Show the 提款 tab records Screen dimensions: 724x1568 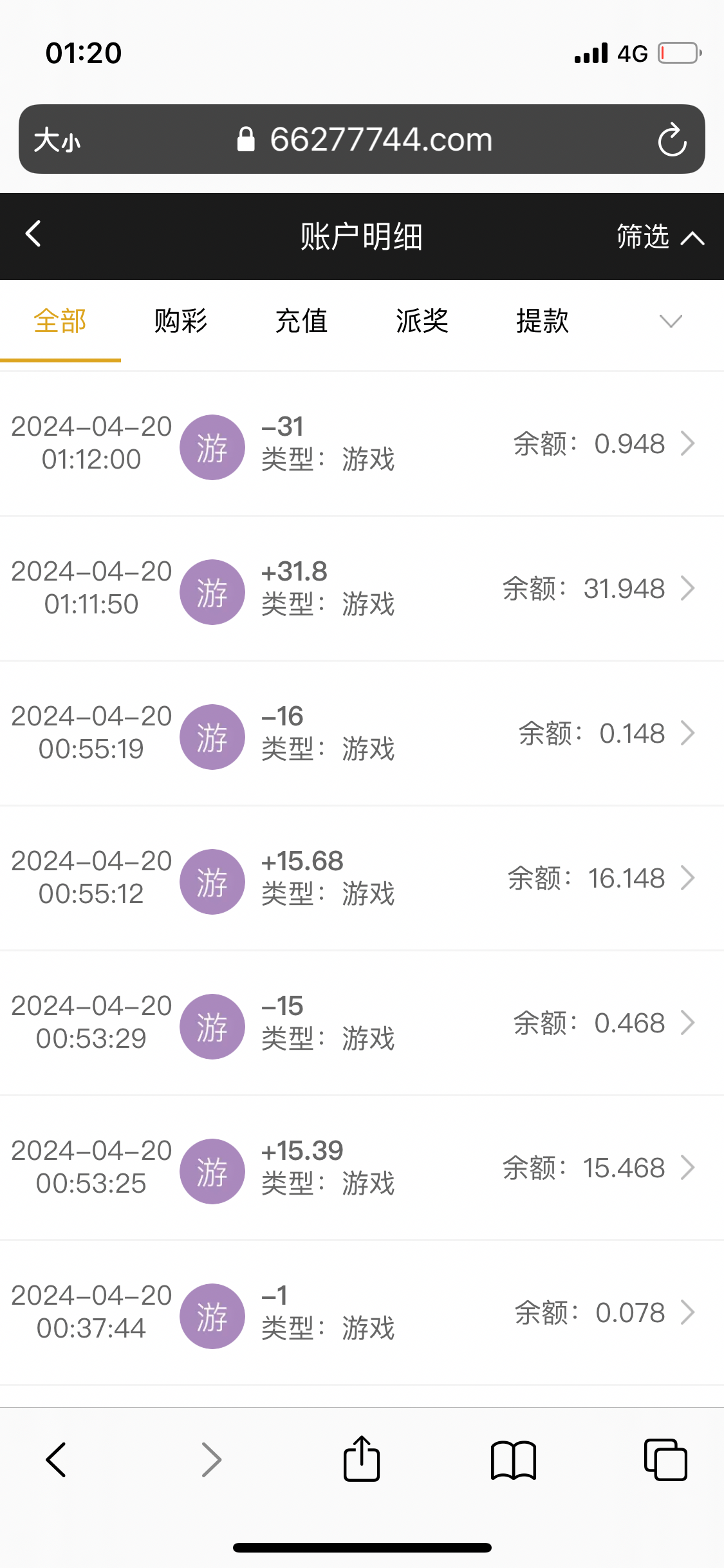543,321
